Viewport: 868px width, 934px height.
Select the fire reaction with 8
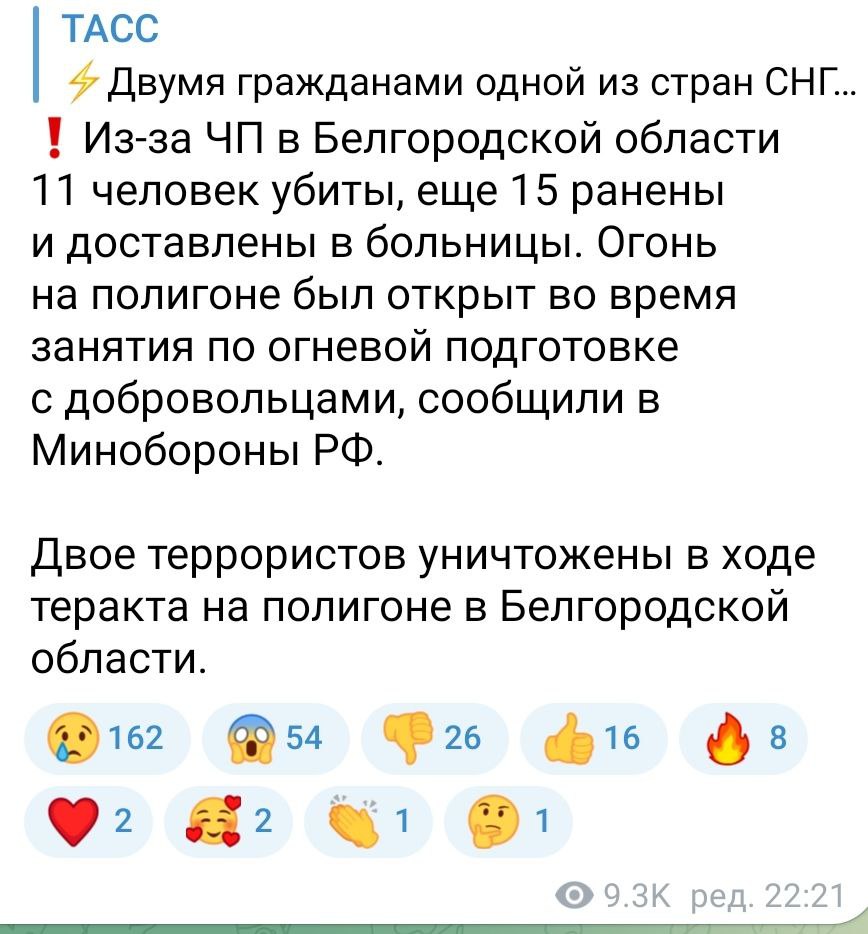tap(742, 738)
